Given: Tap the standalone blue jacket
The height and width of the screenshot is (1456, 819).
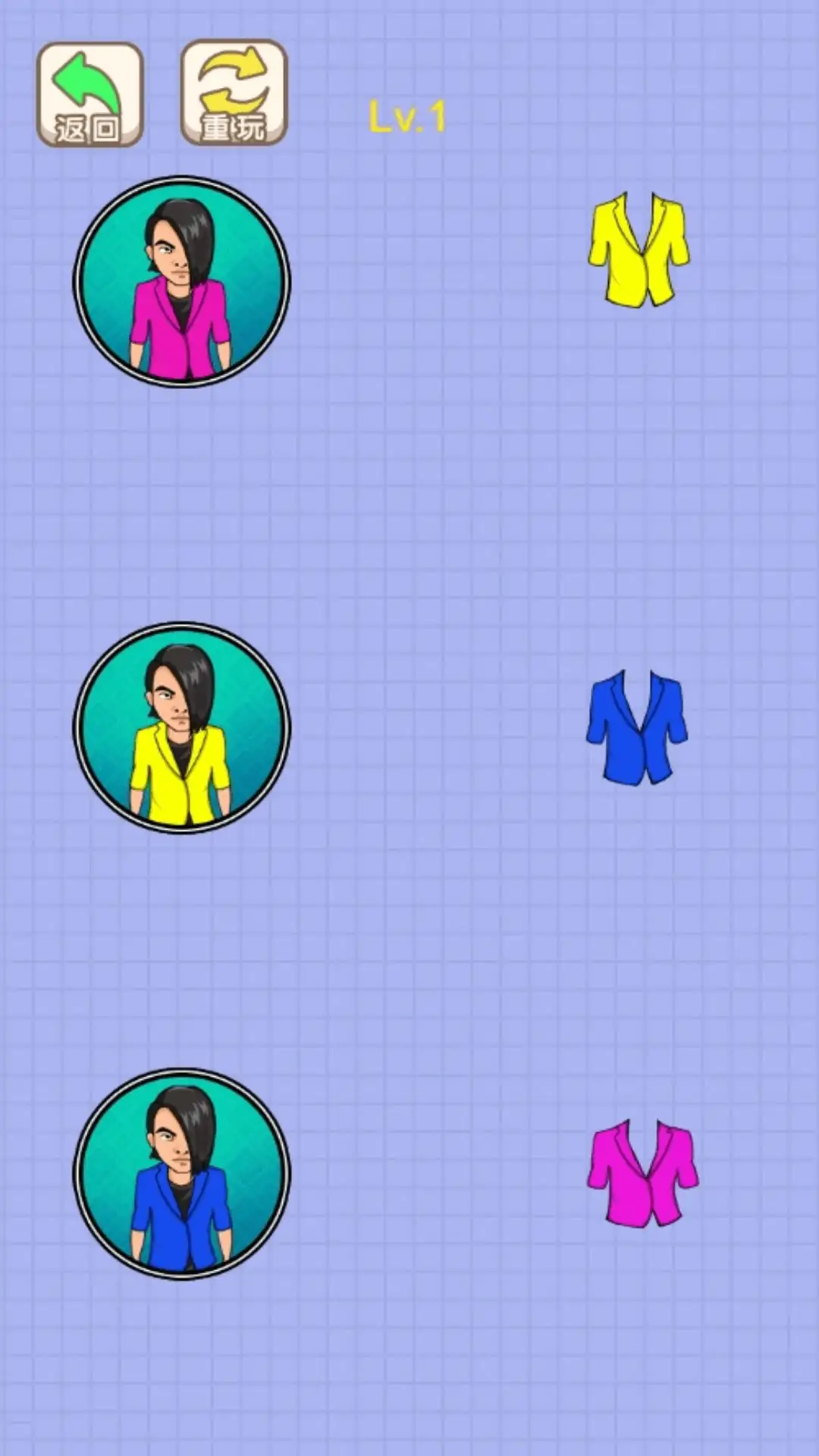Looking at the screenshot, I should click(637, 728).
